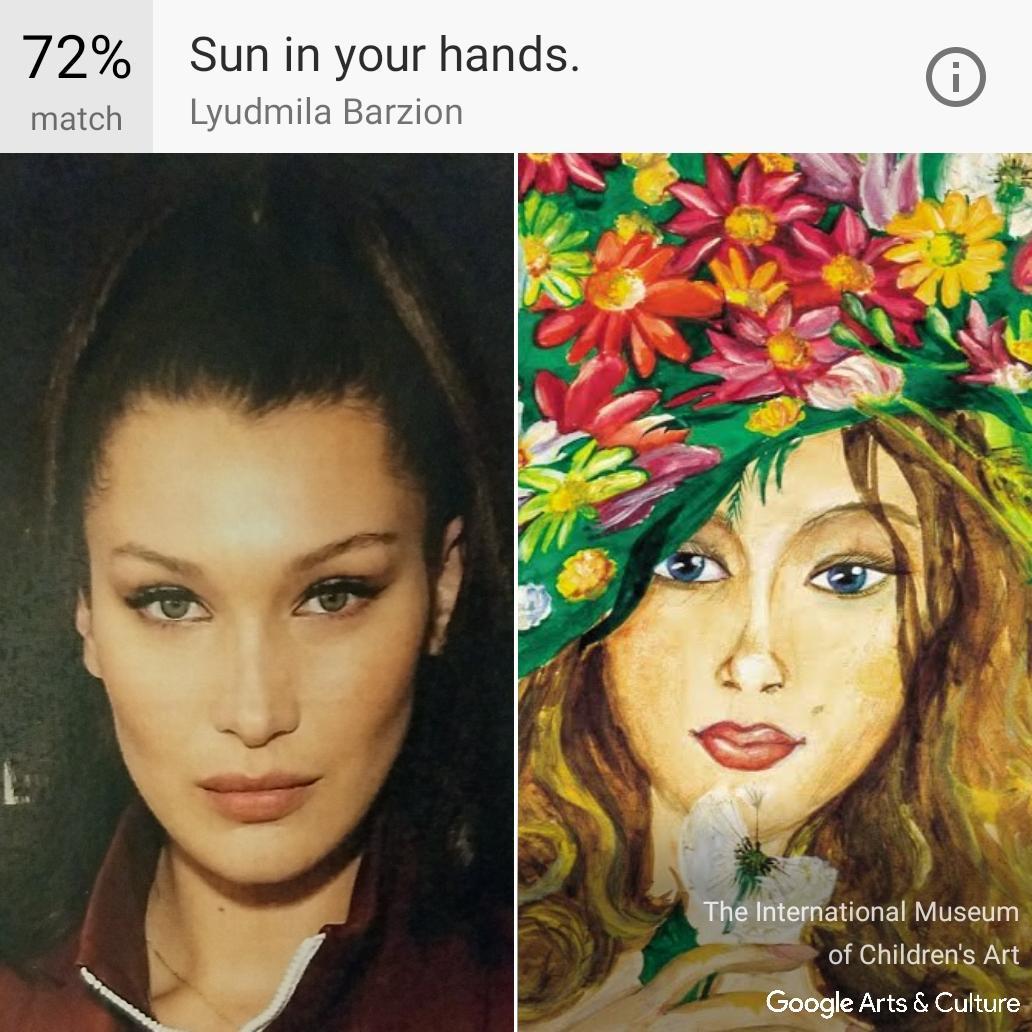This screenshot has width=1032, height=1032.
Task: Open the info icon for this artwork match
Action: (x=955, y=77)
